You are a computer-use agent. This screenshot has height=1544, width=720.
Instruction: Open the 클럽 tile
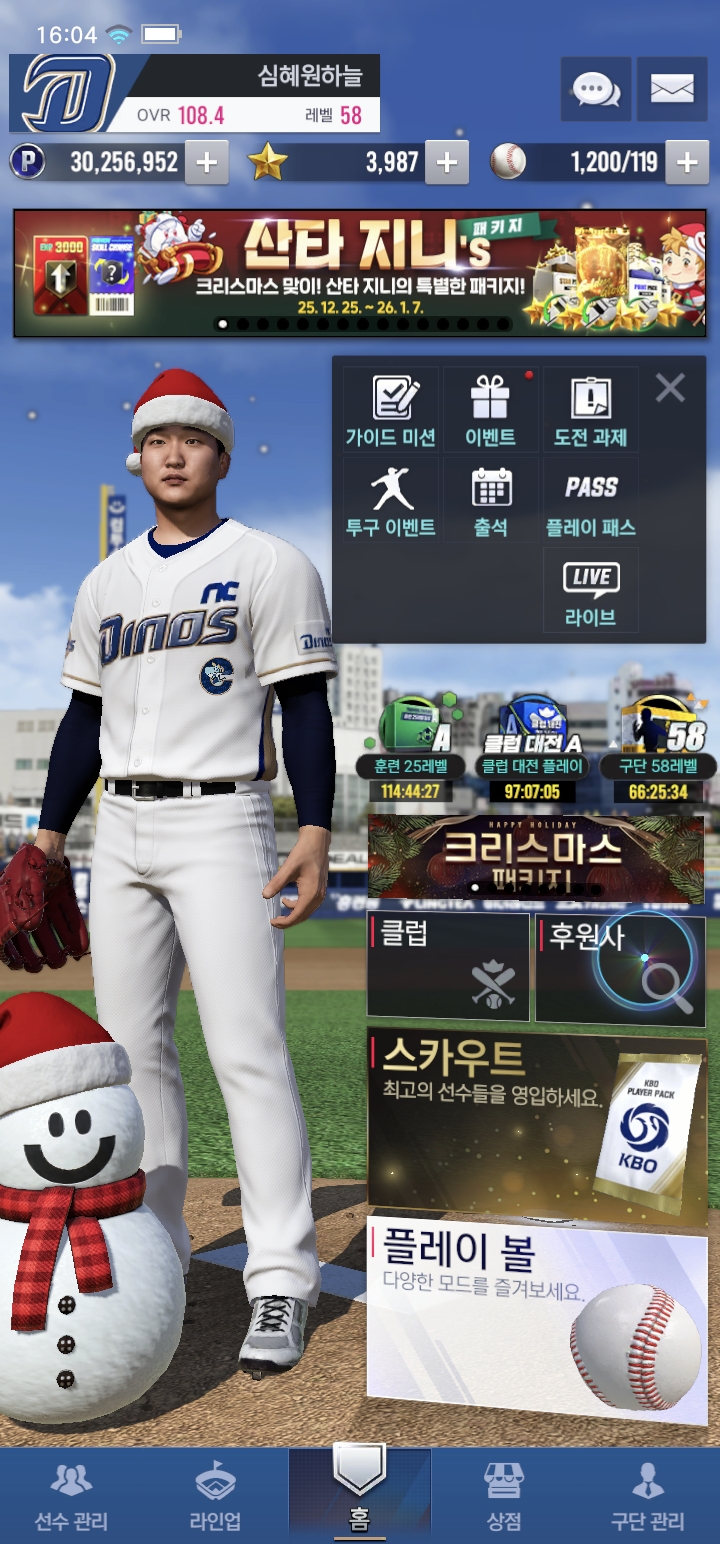point(448,967)
